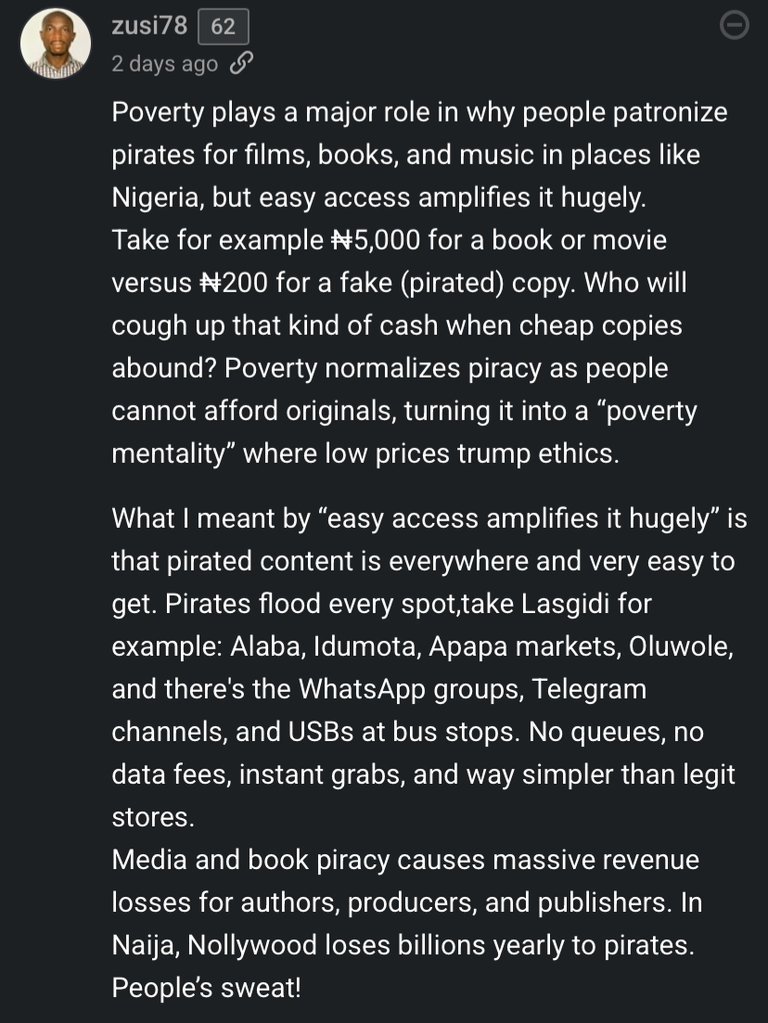This screenshot has height=1023, width=768.
Task: Open zusi78's profile picture
Action: (x=56, y=44)
